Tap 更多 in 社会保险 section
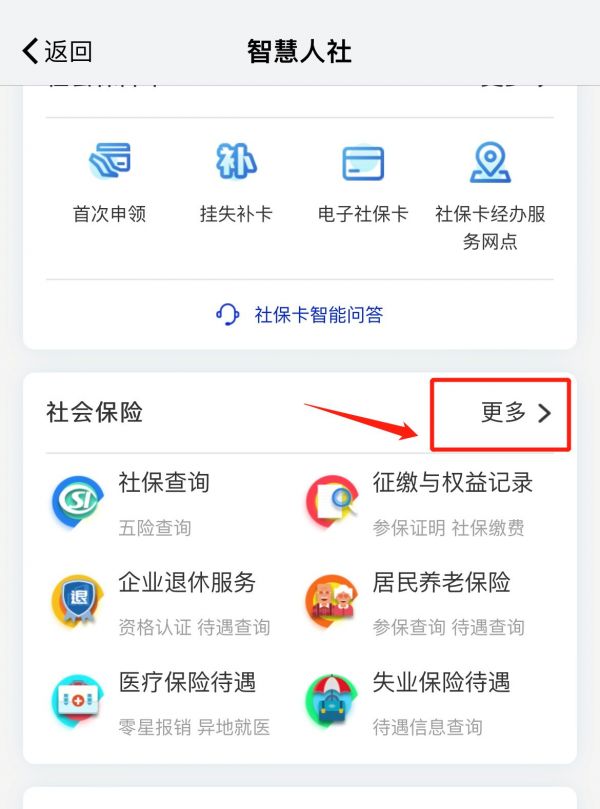The height and width of the screenshot is (809, 600). 515,413
